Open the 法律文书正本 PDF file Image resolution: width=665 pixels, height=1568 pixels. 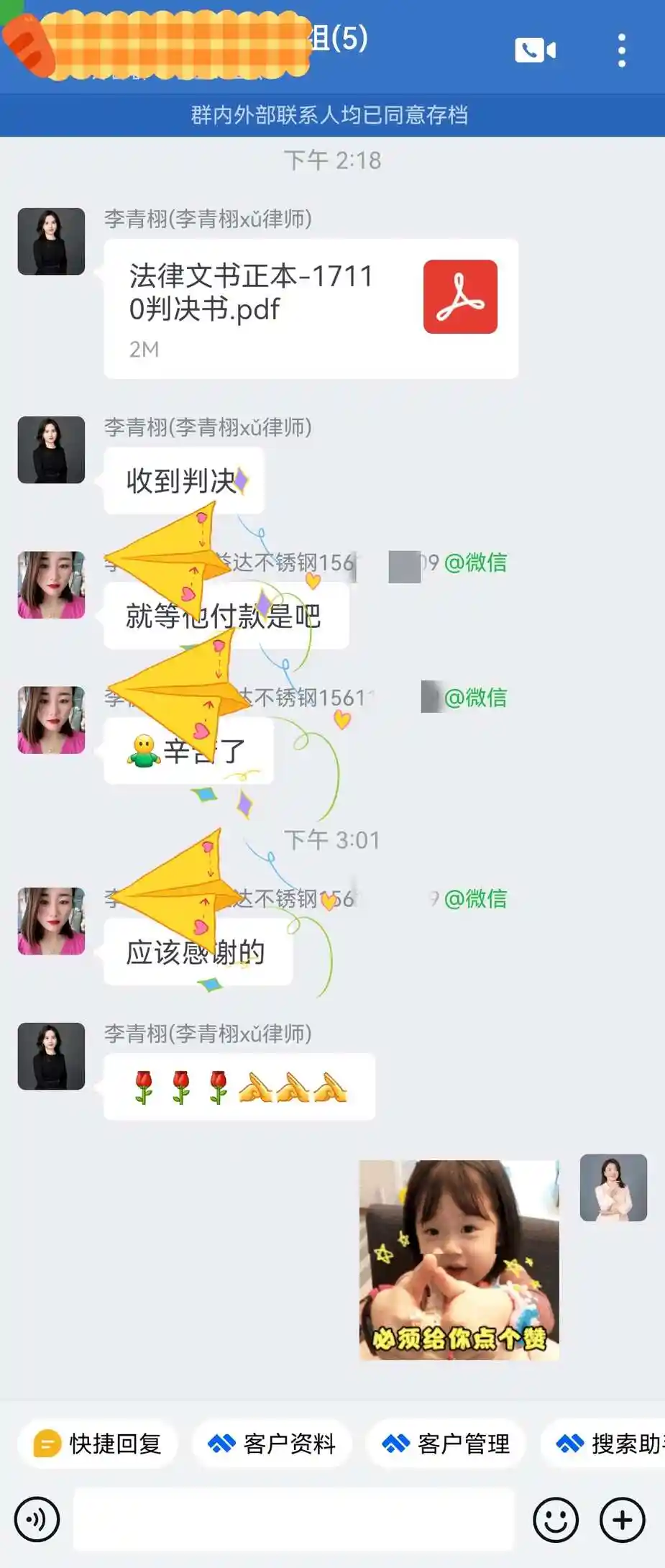click(311, 309)
